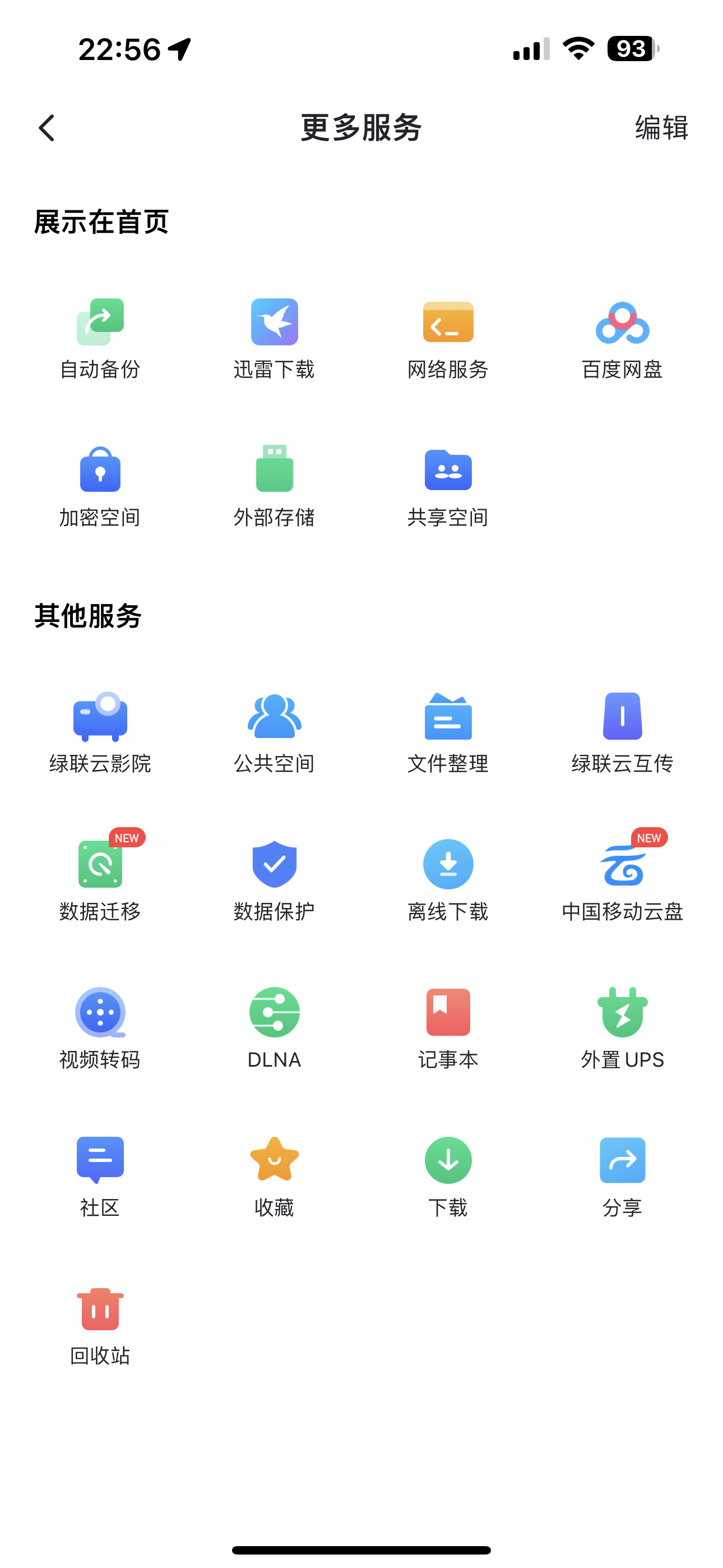Open 迅雷下载 service

(x=275, y=338)
